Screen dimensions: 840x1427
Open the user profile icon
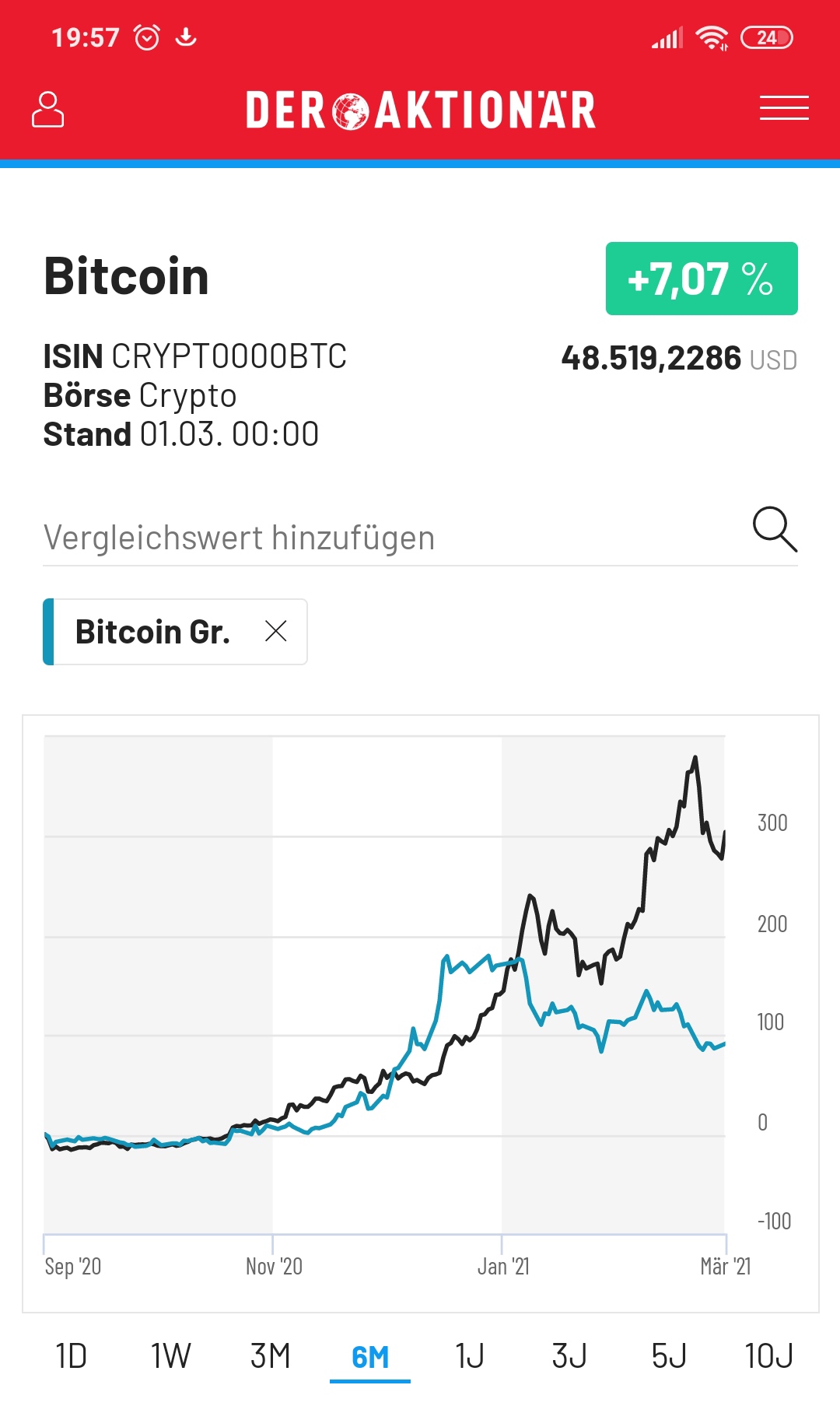click(x=47, y=109)
